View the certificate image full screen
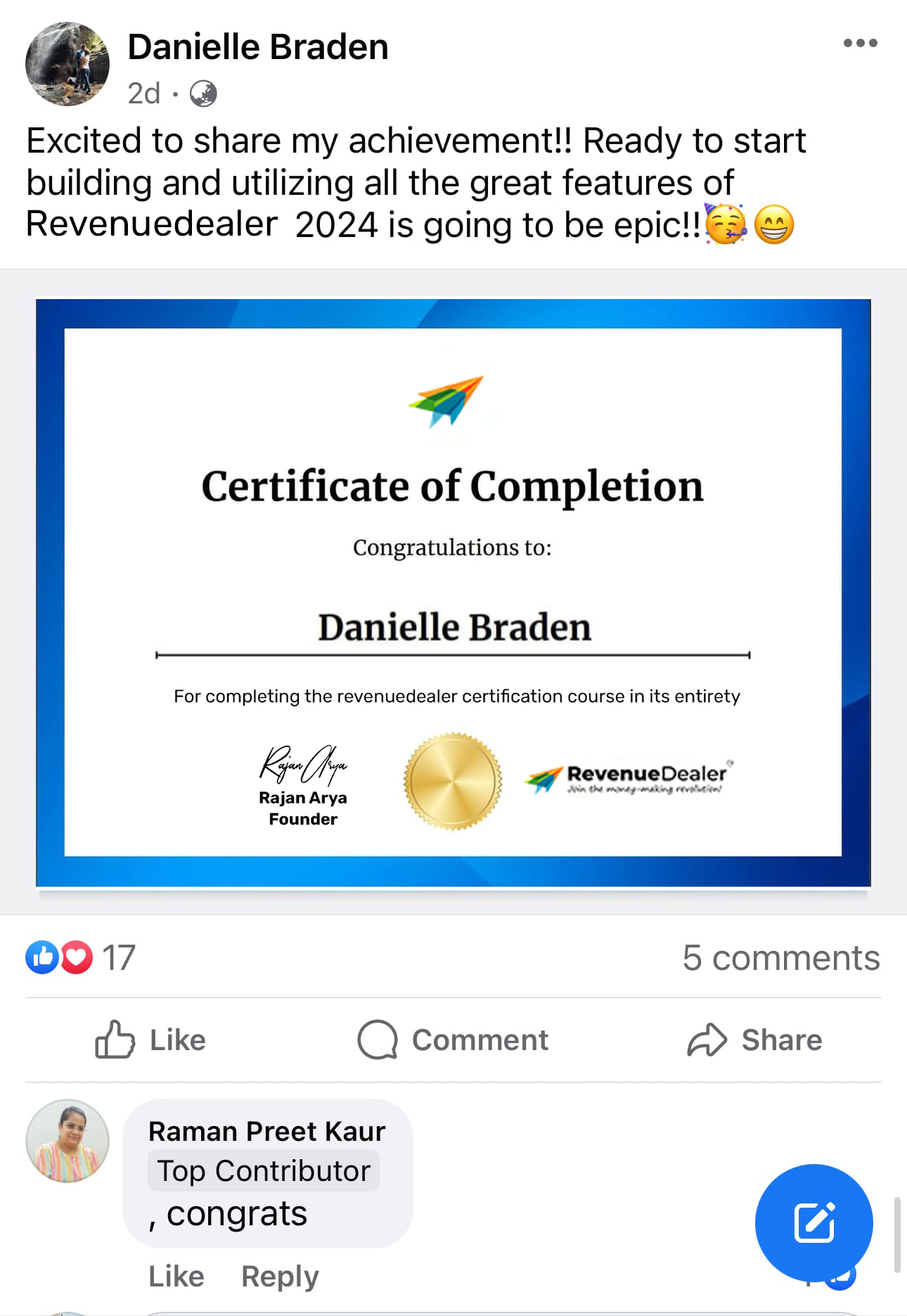 tap(453, 592)
